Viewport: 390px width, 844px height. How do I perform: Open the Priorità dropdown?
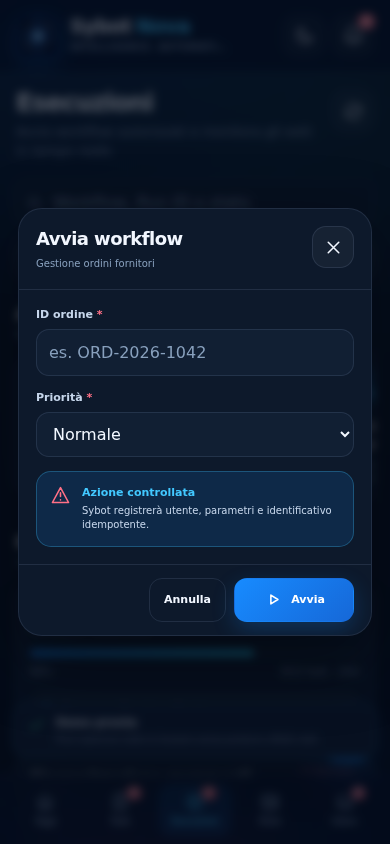[195, 434]
